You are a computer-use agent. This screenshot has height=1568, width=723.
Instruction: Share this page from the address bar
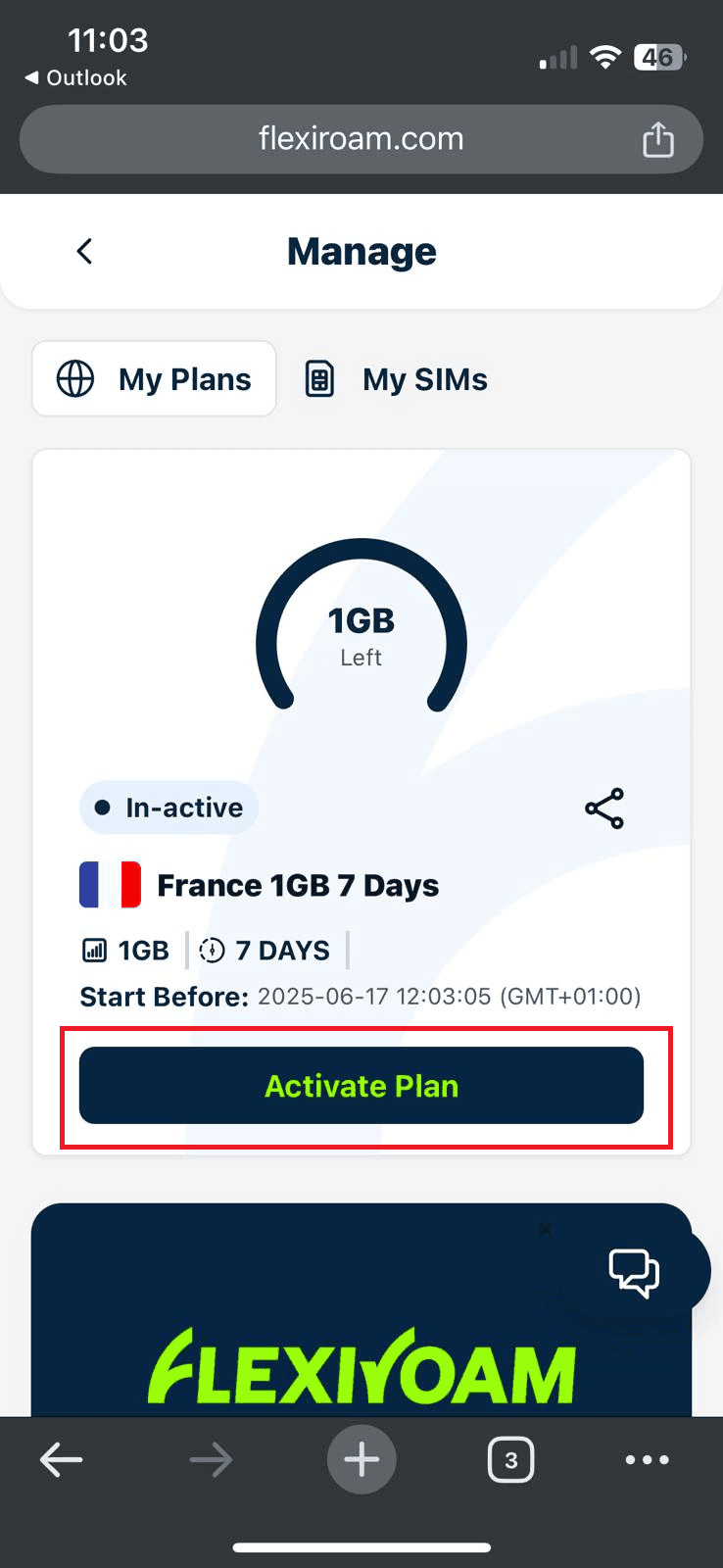[x=658, y=139]
